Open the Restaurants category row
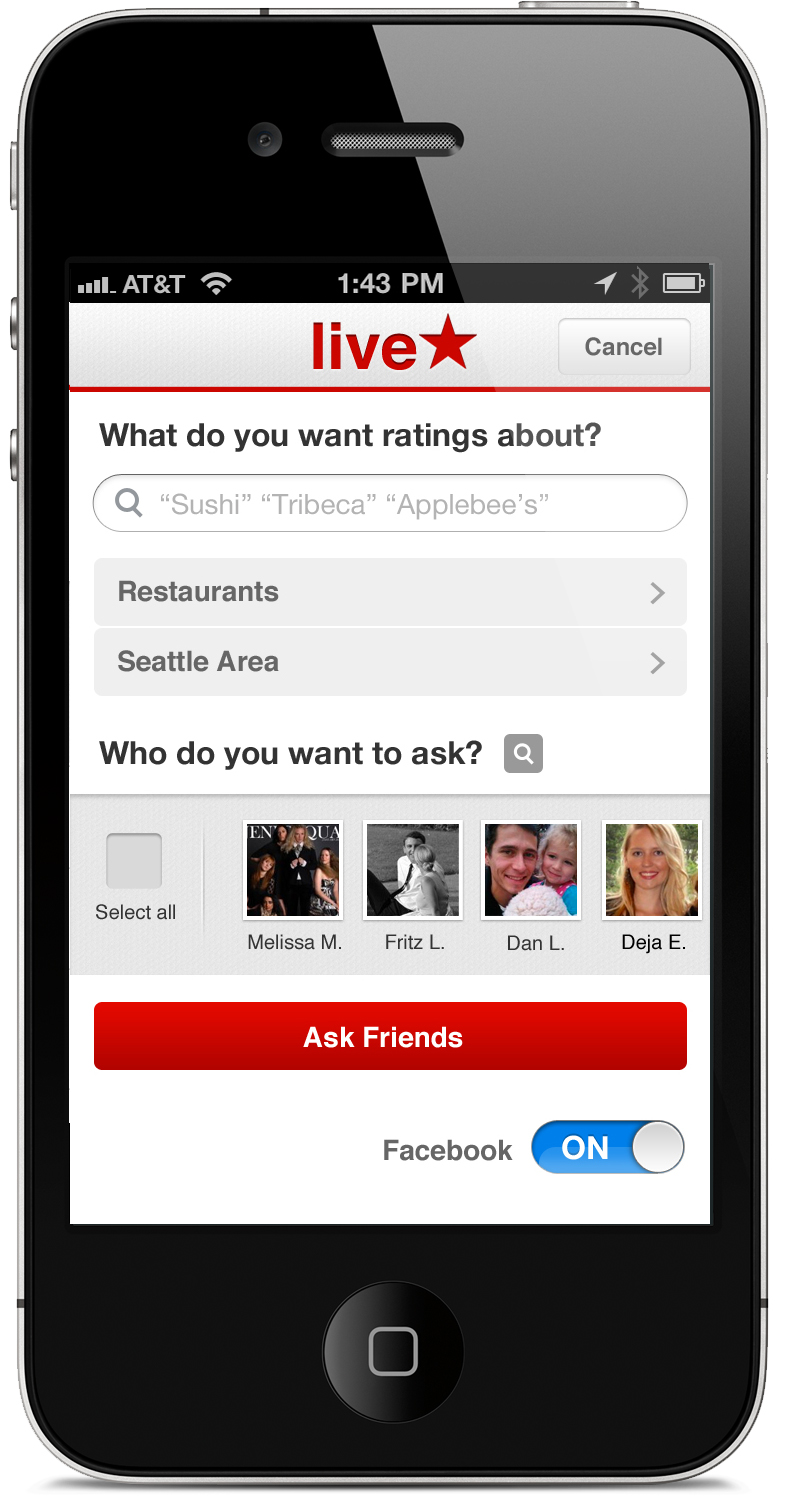790x1512 pixels. point(390,592)
